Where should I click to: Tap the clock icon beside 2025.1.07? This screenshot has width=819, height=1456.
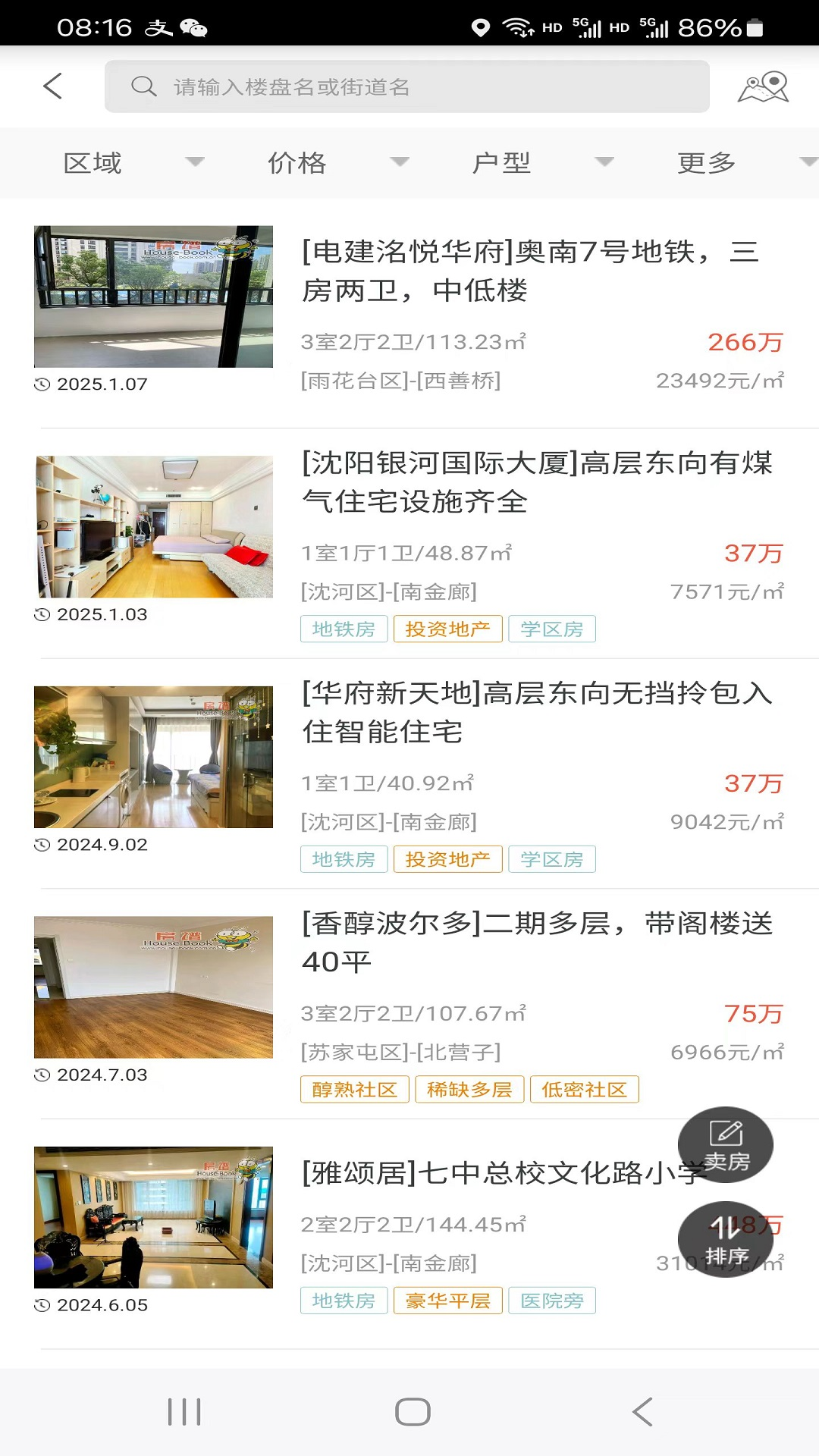[x=41, y=384]
